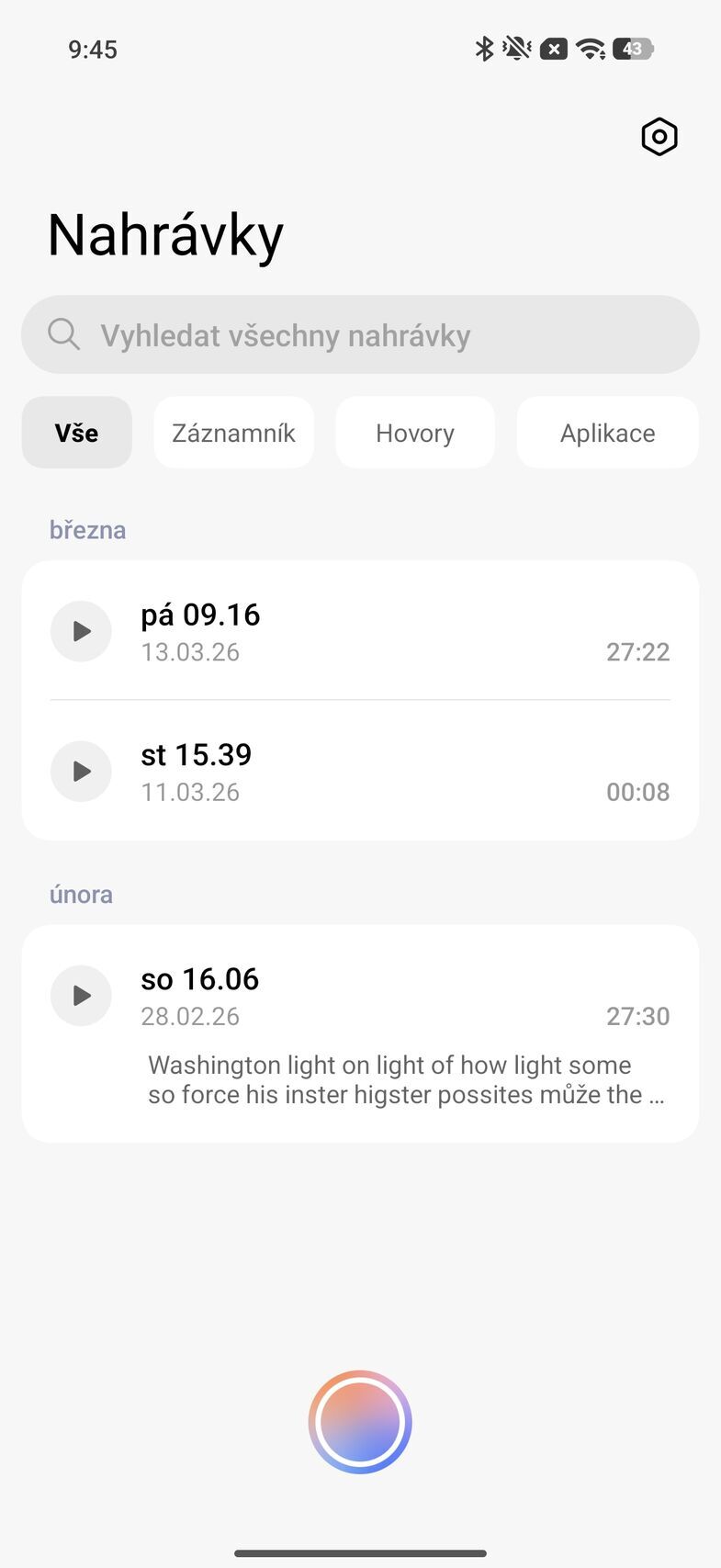This screenshot has height=1568, width=721.
Task: Tap the Wi-Fi icon in the status bar
Action: (593, 49)
